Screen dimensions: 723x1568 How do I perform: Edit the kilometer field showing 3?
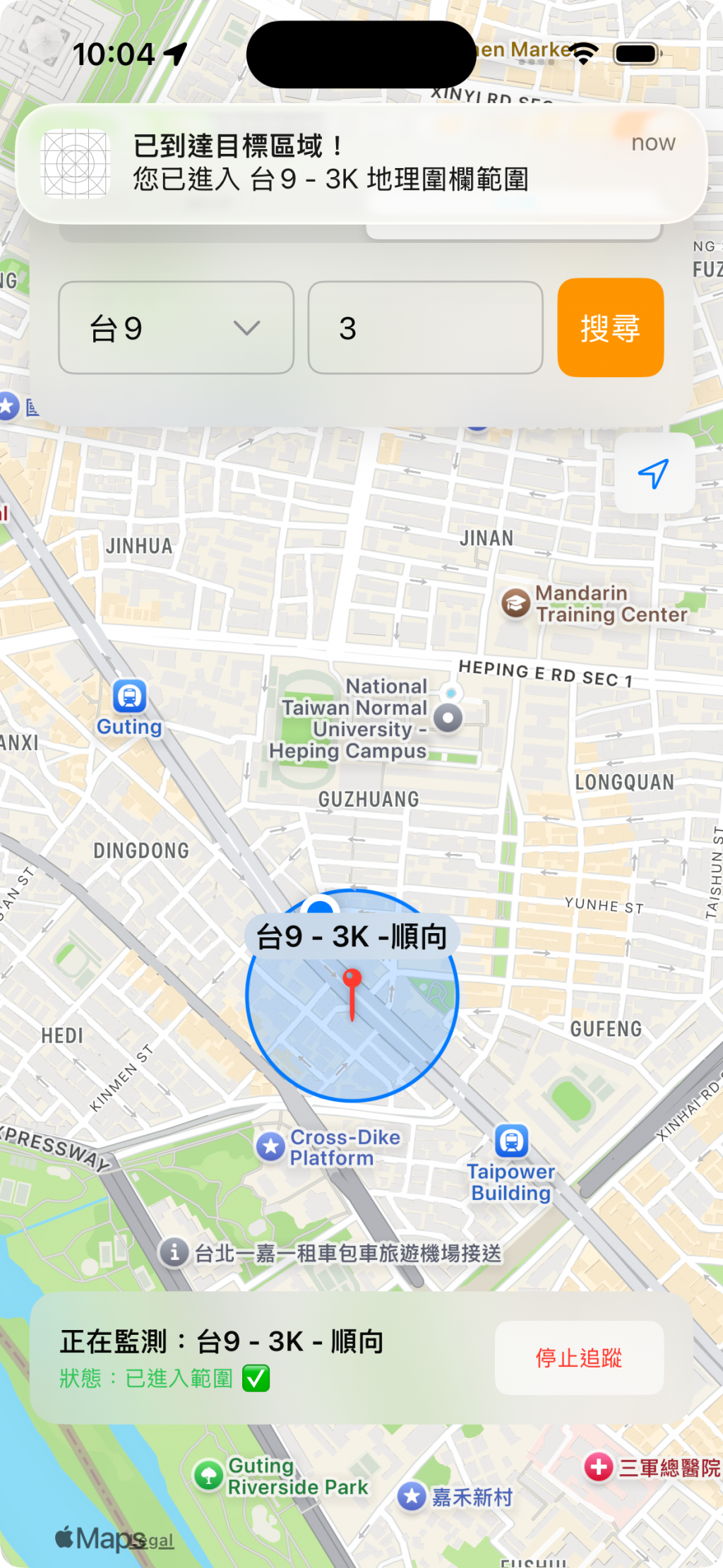425,328
